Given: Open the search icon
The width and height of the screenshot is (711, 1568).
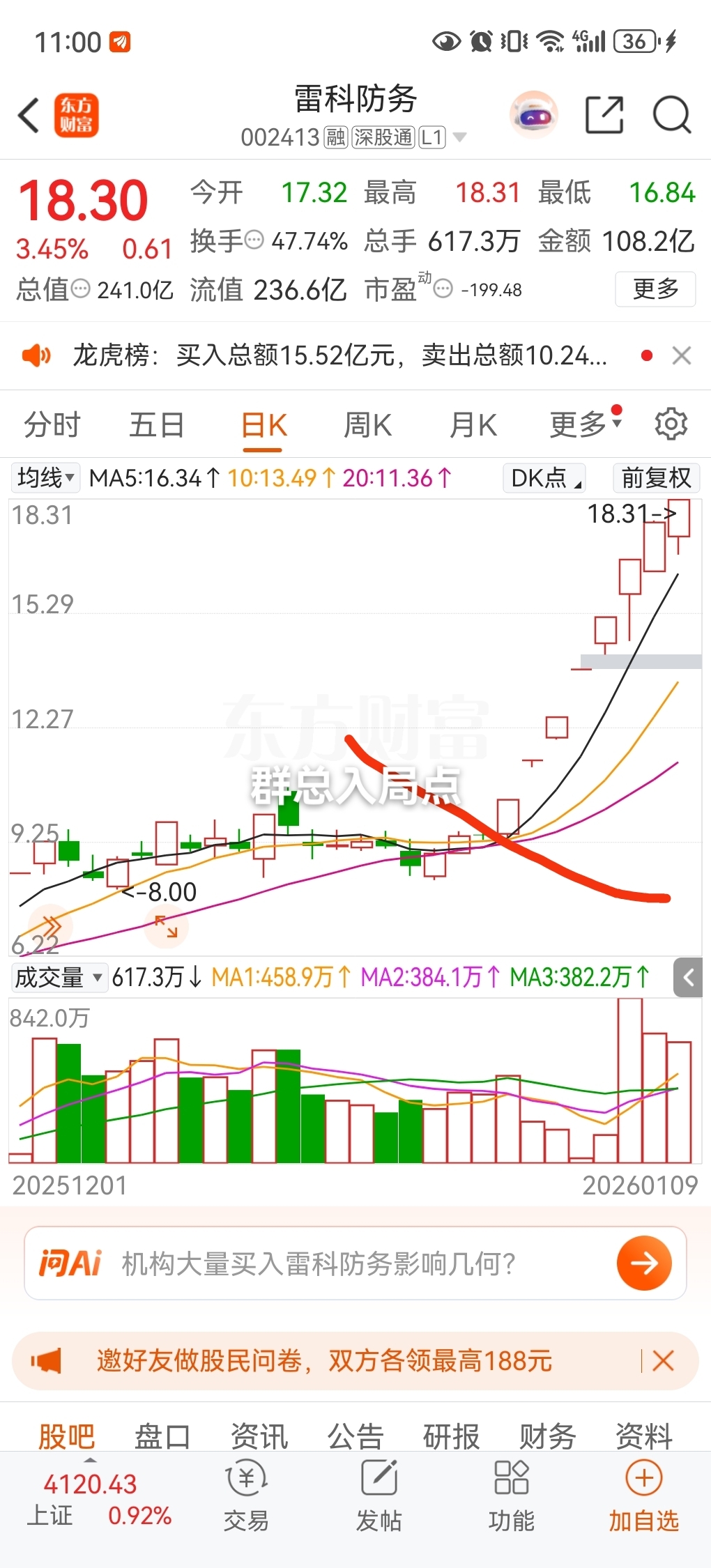Looking at the screenshot, I should pyautogui.click(x=671, y=115).
